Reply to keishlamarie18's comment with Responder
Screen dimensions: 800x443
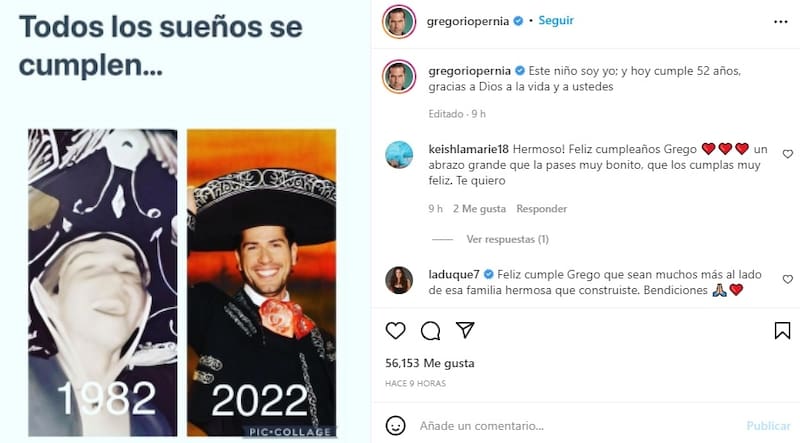pyautogui.click(x=542, y=209)
